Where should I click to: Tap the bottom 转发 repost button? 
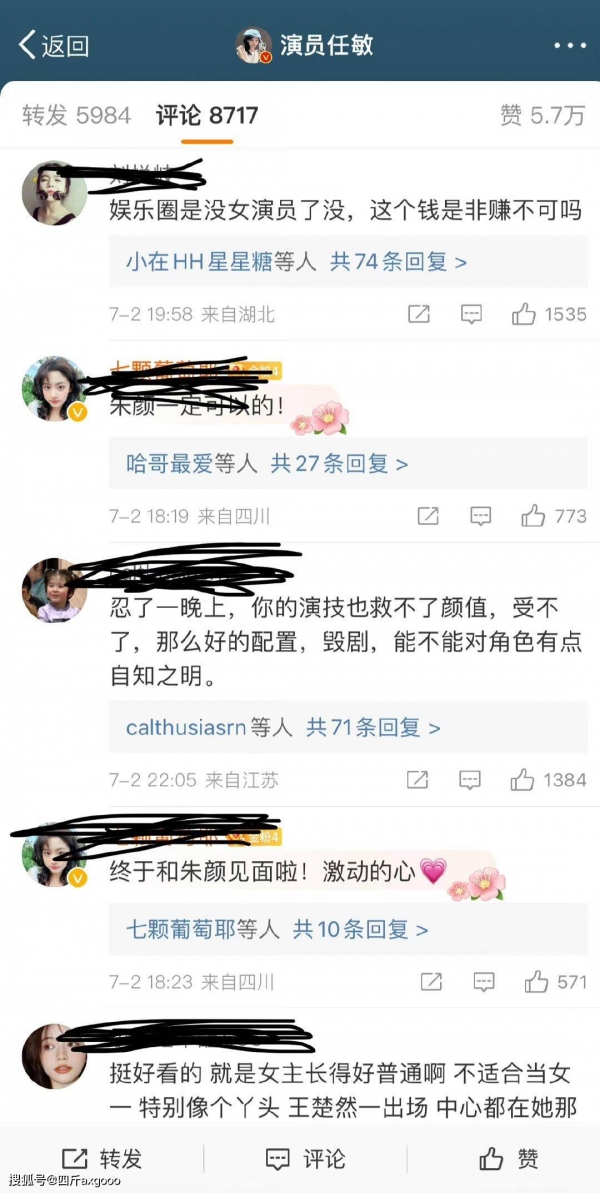click(102, 1158)
